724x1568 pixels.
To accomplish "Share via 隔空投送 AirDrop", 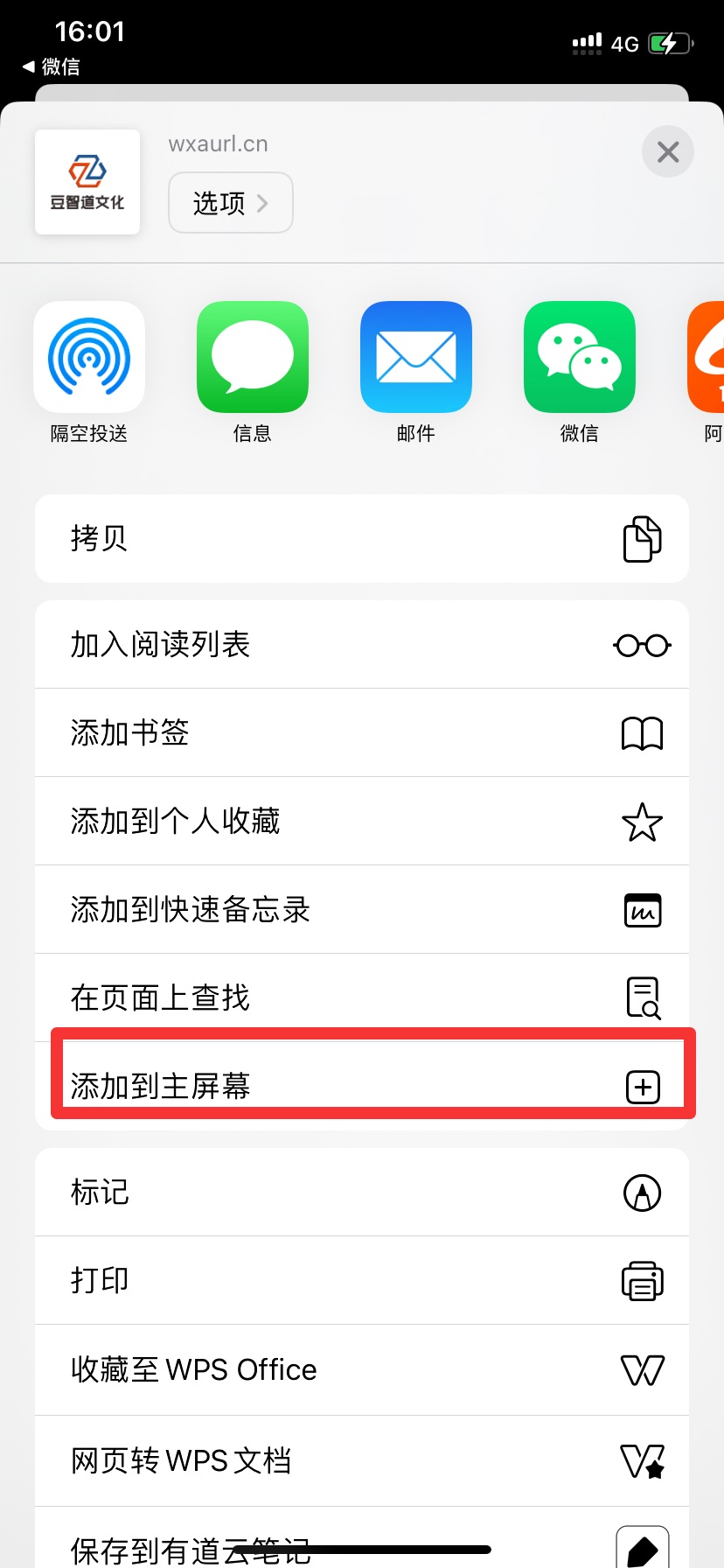I will (89, 357).
